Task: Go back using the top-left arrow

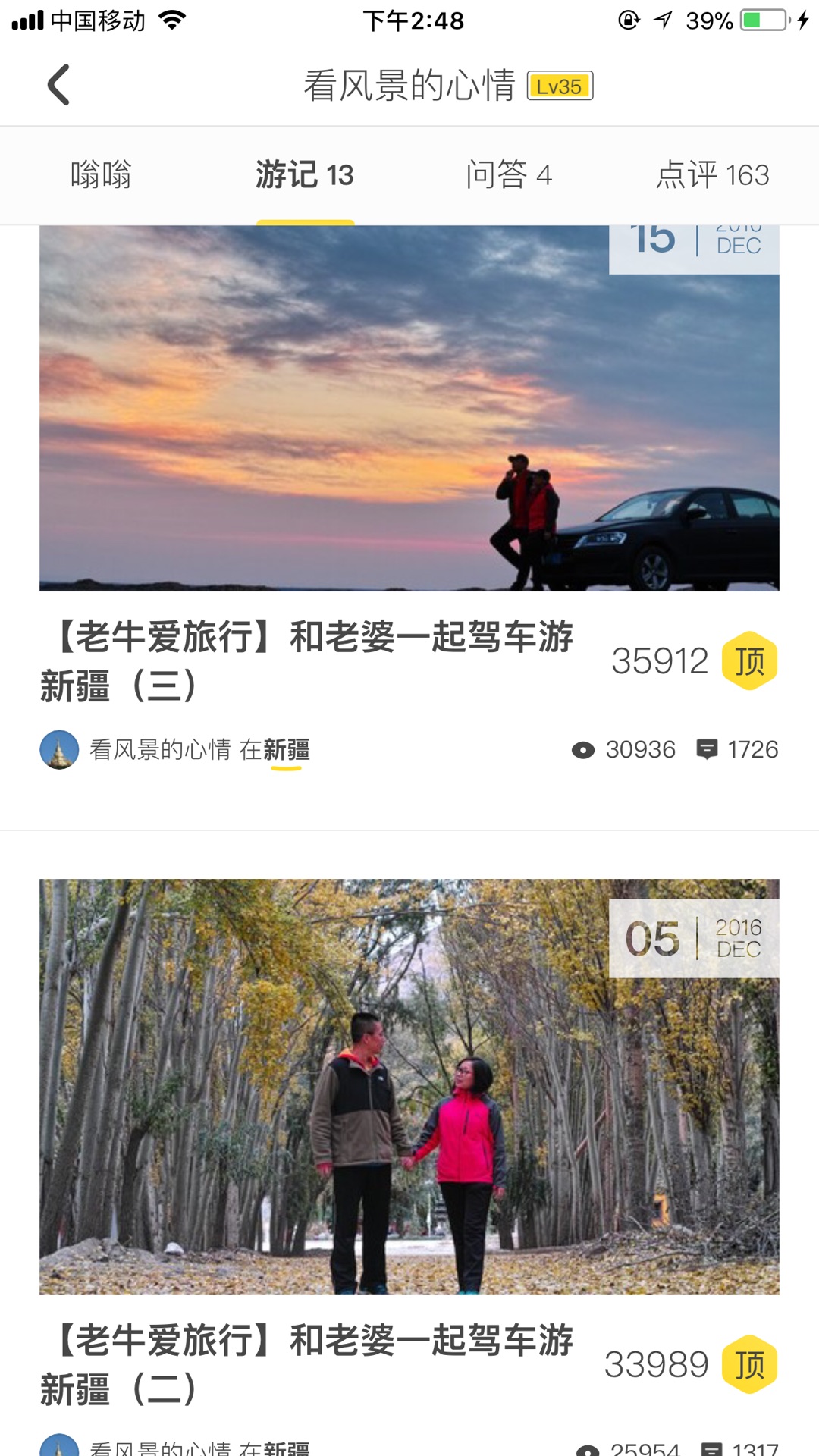Action: click(59, 84)
